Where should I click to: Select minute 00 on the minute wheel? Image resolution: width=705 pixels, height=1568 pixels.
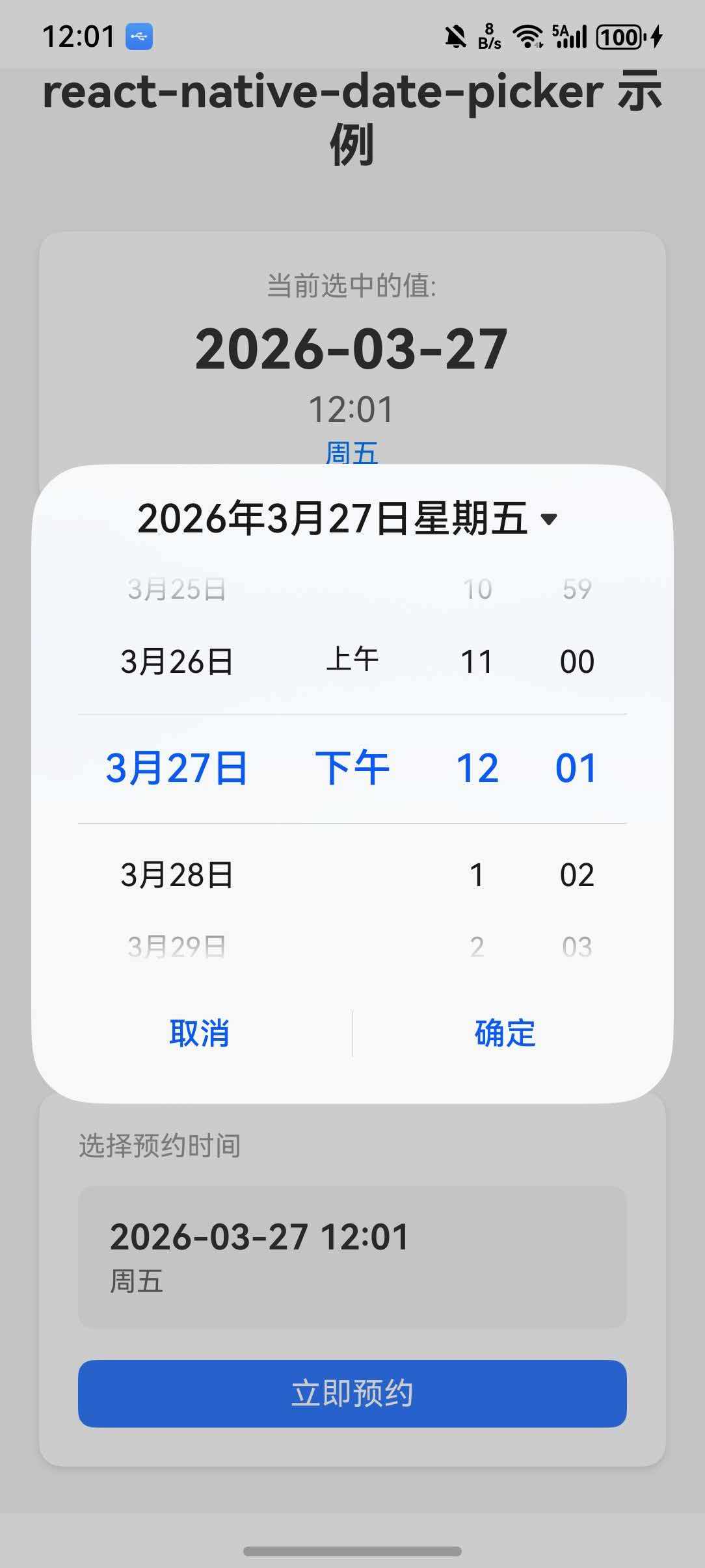[x=578, y=659]
